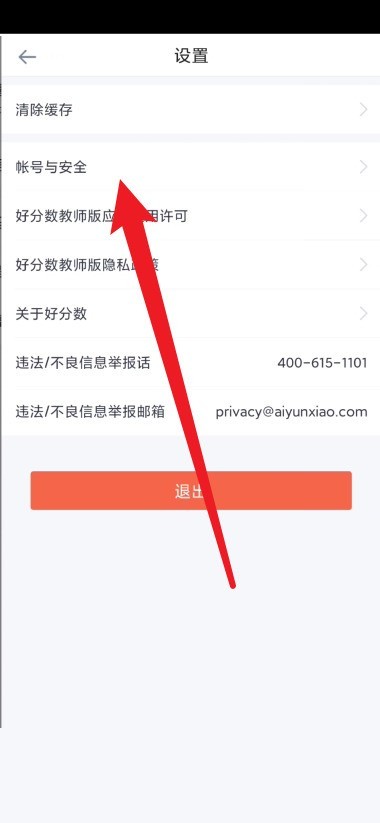This screenshot has width=380, height=823.
Task: Open the 帐号与安全 settings row
Action: [x=190, y=167]
